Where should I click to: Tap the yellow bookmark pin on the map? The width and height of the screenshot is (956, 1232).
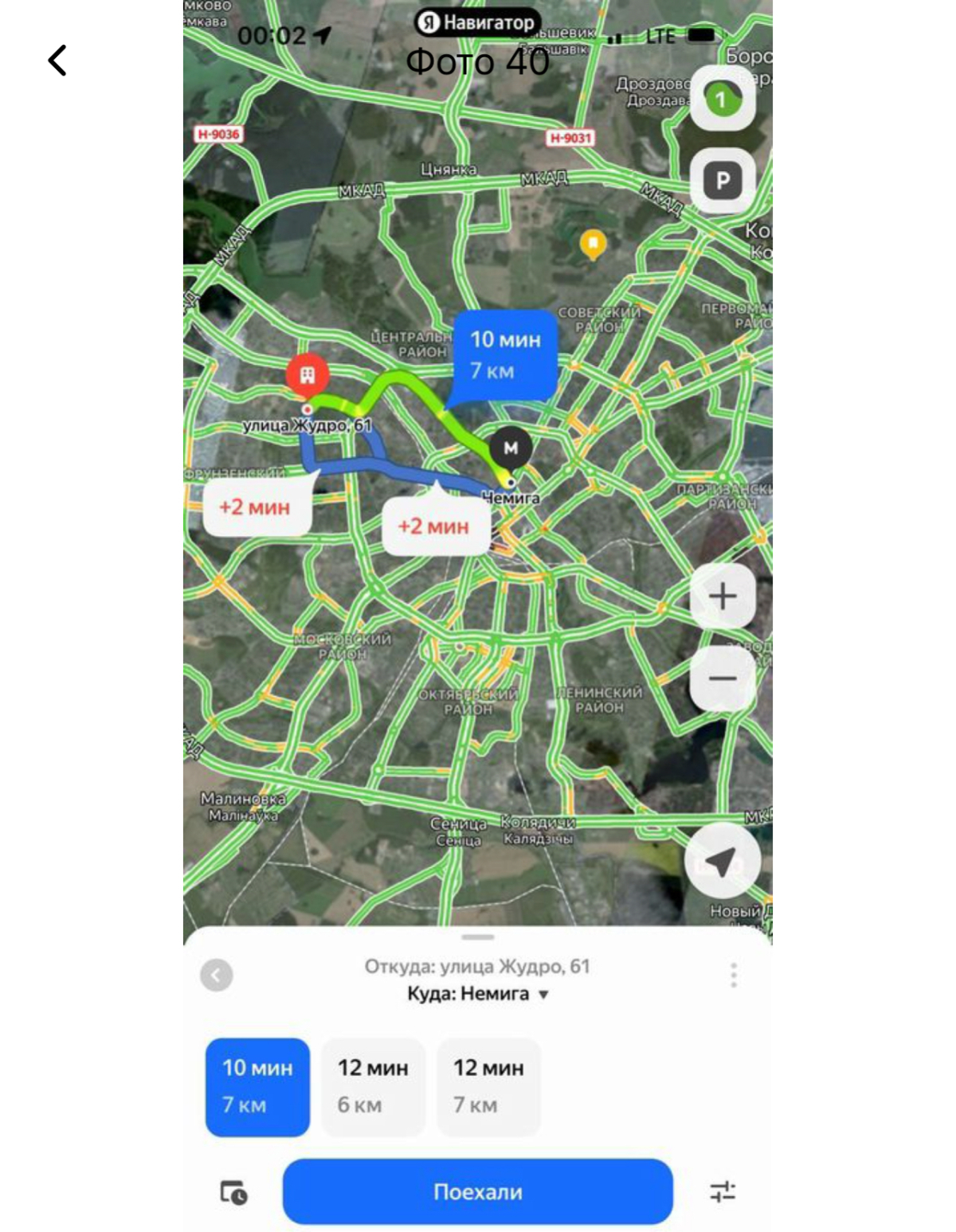tap(593, 244)
